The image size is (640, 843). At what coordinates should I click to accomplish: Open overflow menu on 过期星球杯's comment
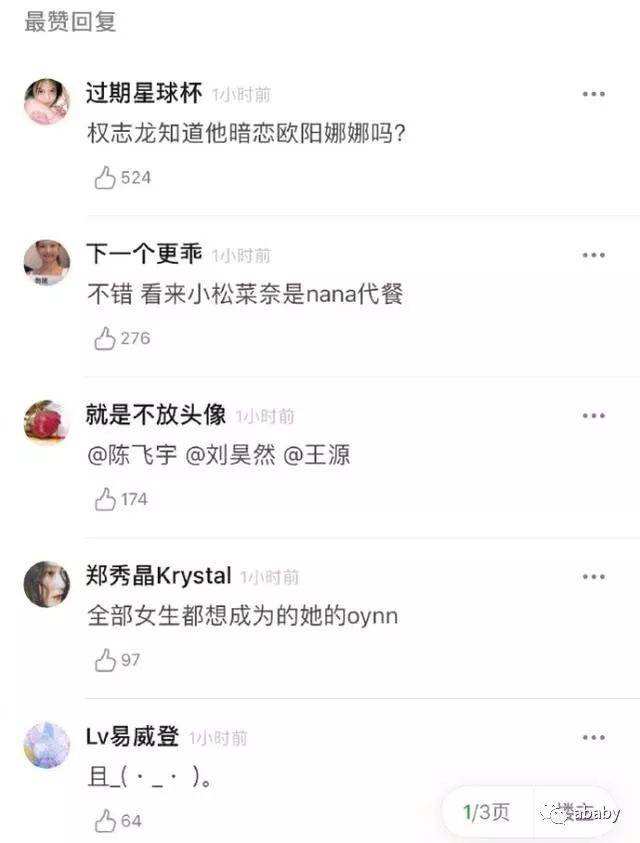(594, 94)
